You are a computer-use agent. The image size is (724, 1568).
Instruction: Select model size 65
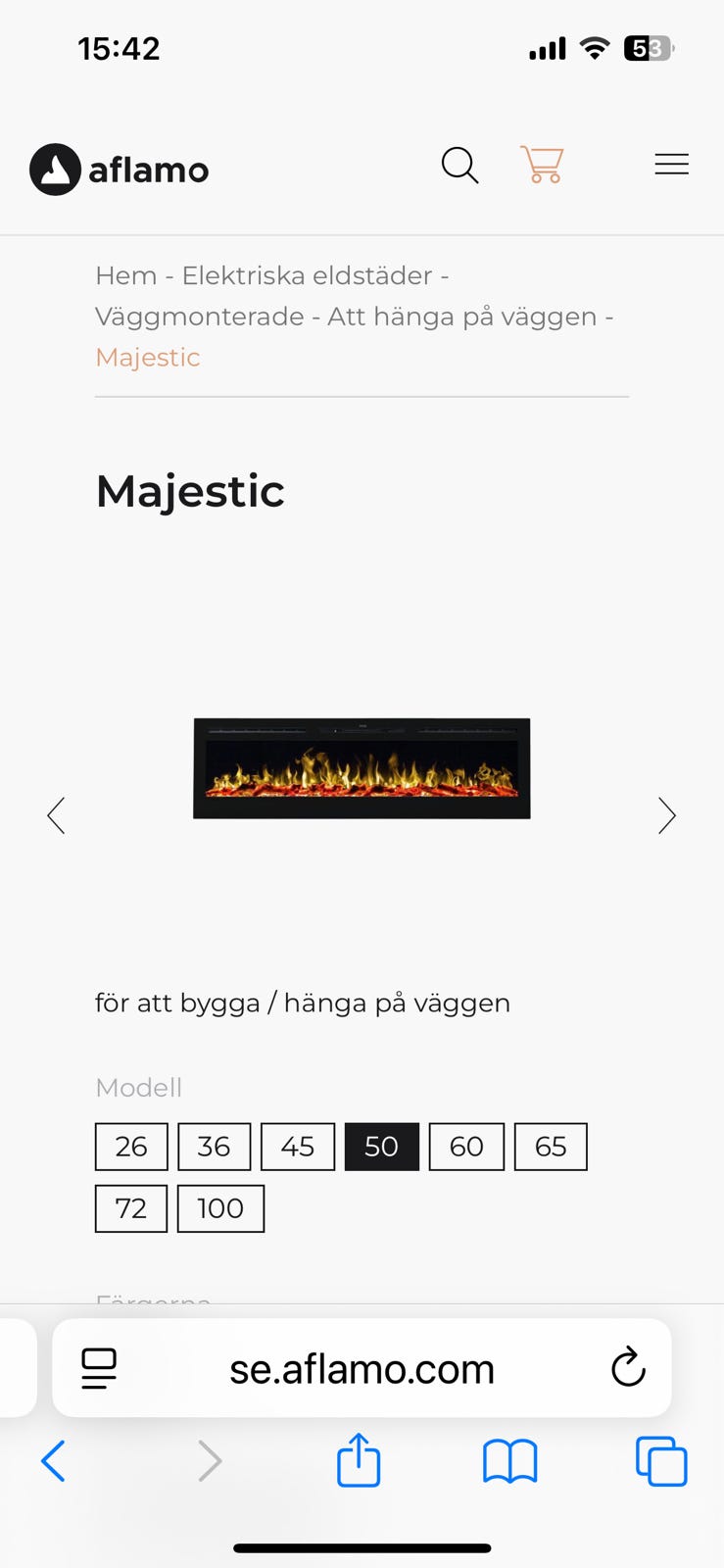click(551, 1147)
